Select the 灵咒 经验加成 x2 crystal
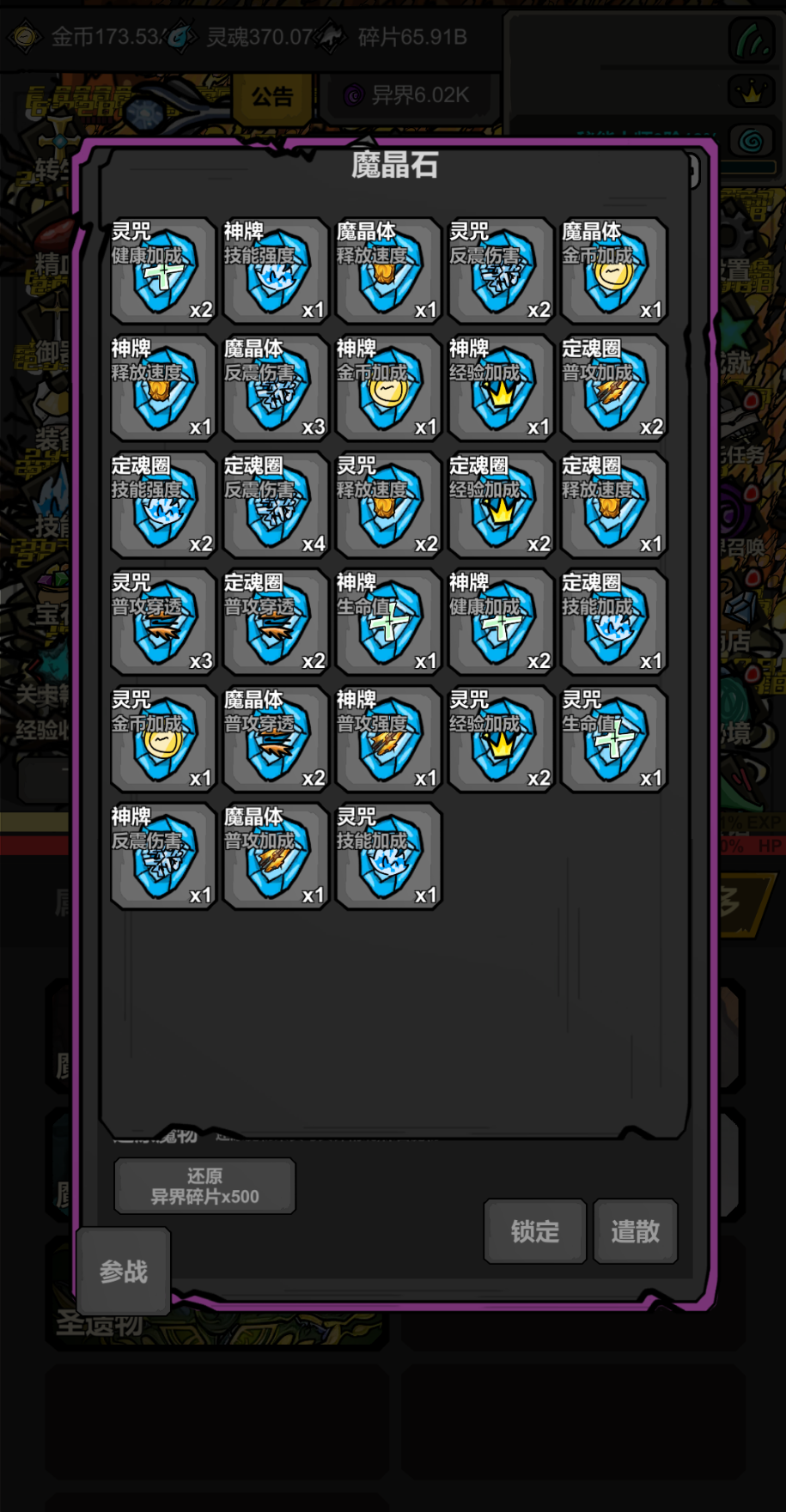Viewport: 786px width, 1512px height. 501,739
